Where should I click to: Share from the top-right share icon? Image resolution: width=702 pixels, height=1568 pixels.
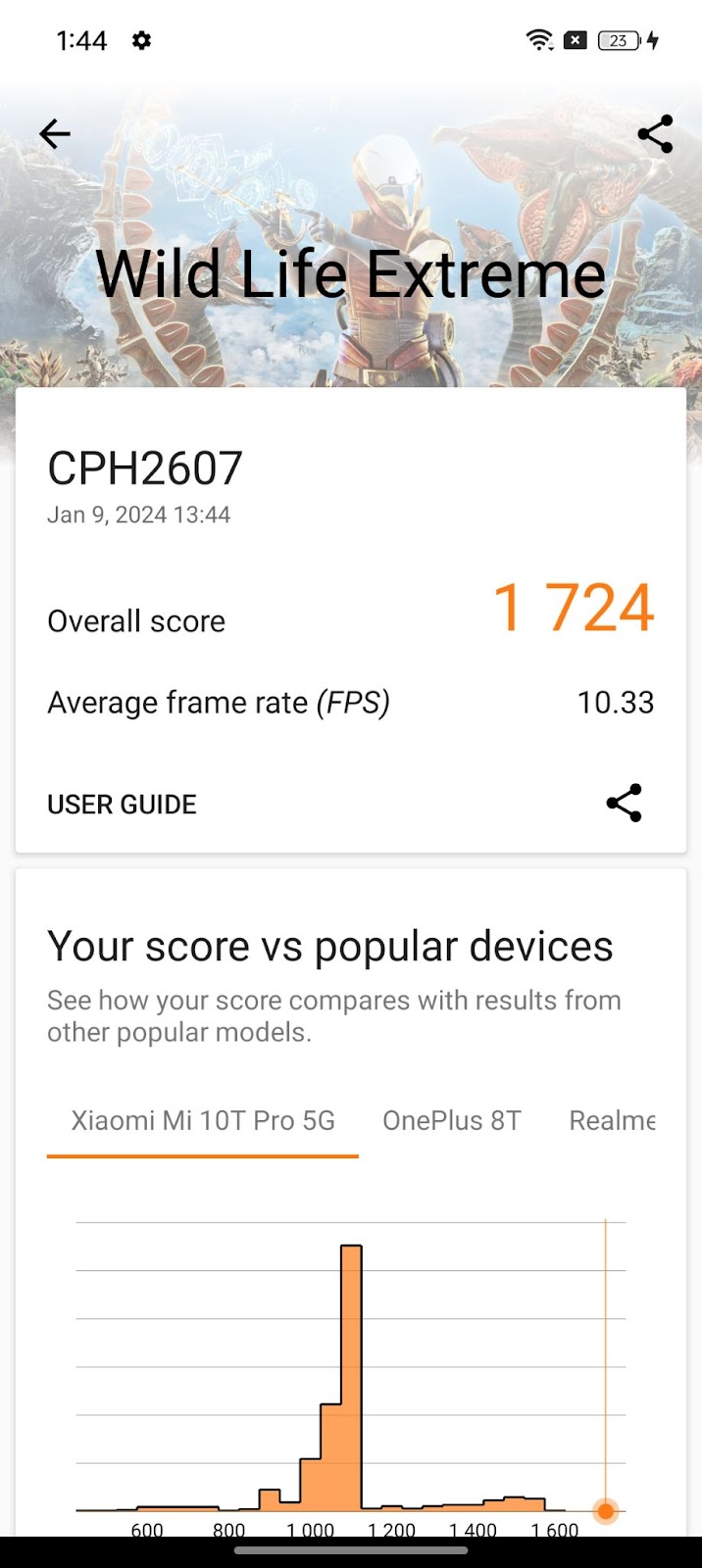pyautogui.click(x=655, y=133)
